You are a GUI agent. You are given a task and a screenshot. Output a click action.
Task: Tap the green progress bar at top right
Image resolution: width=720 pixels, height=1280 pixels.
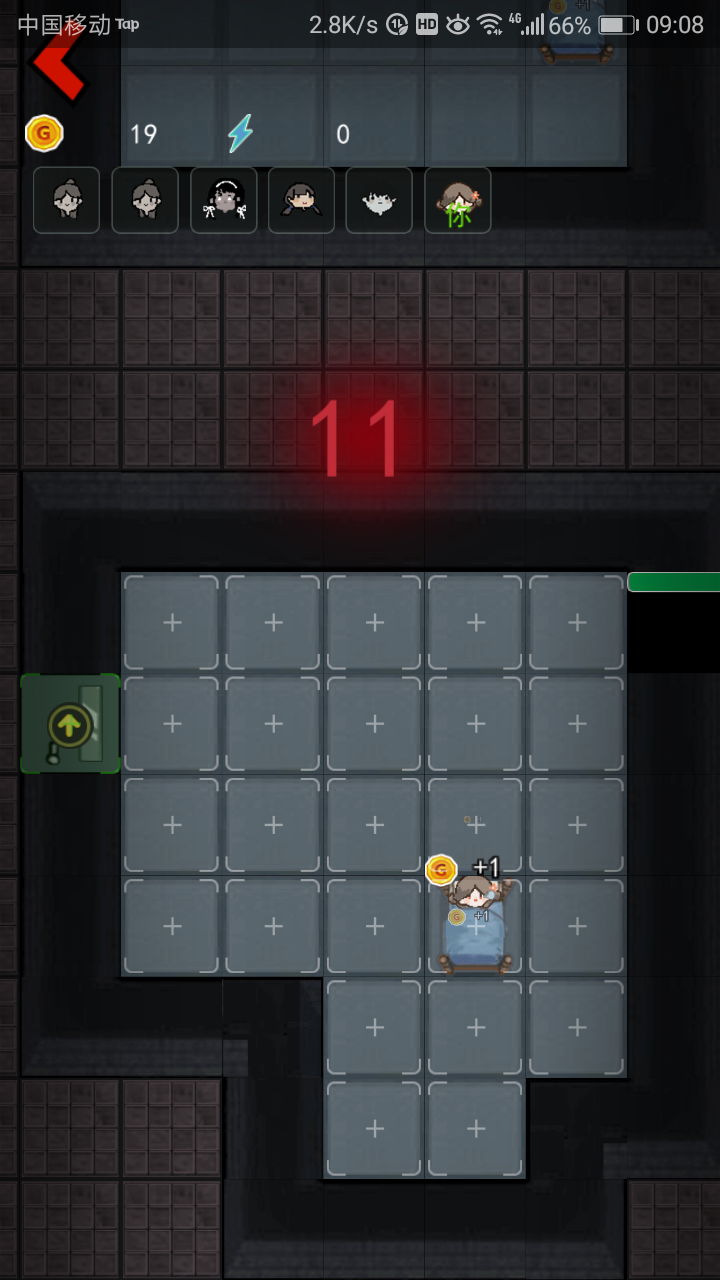674,580
